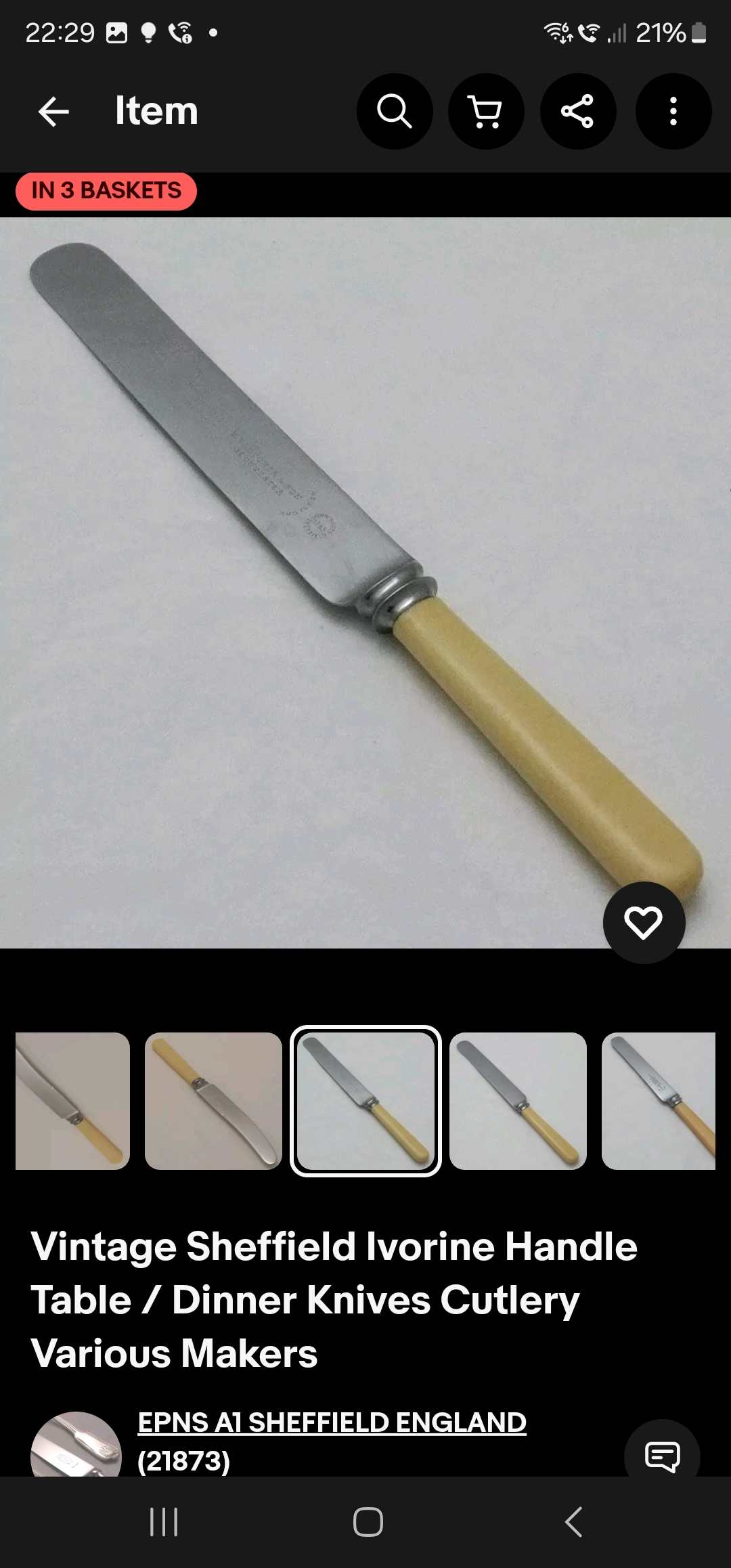Open the three-dot overflow menu
Image resolution: width=731 pixels, height=1568 pixels.
click(x=673, y=112)
